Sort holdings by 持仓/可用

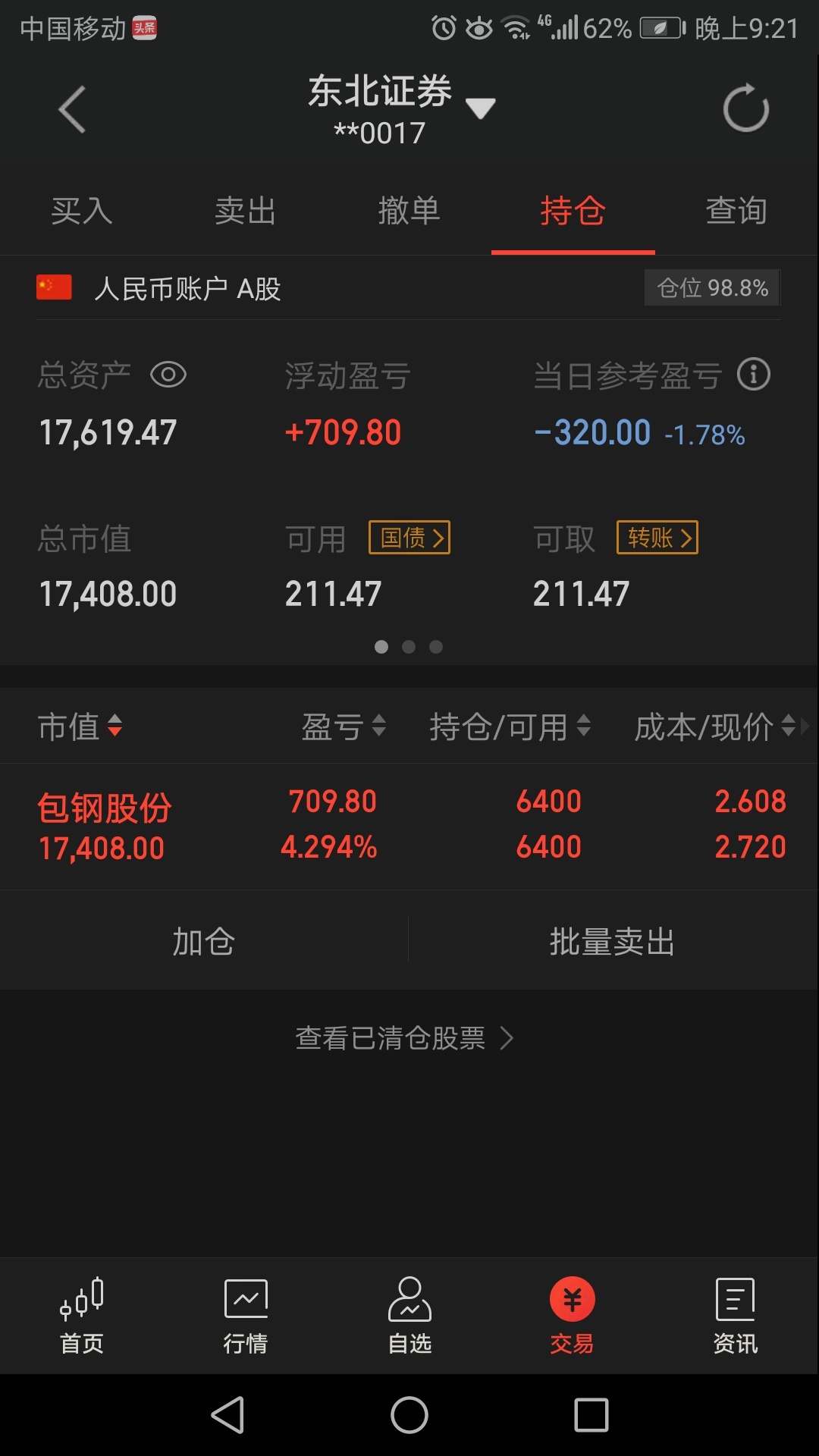(510, 726)
